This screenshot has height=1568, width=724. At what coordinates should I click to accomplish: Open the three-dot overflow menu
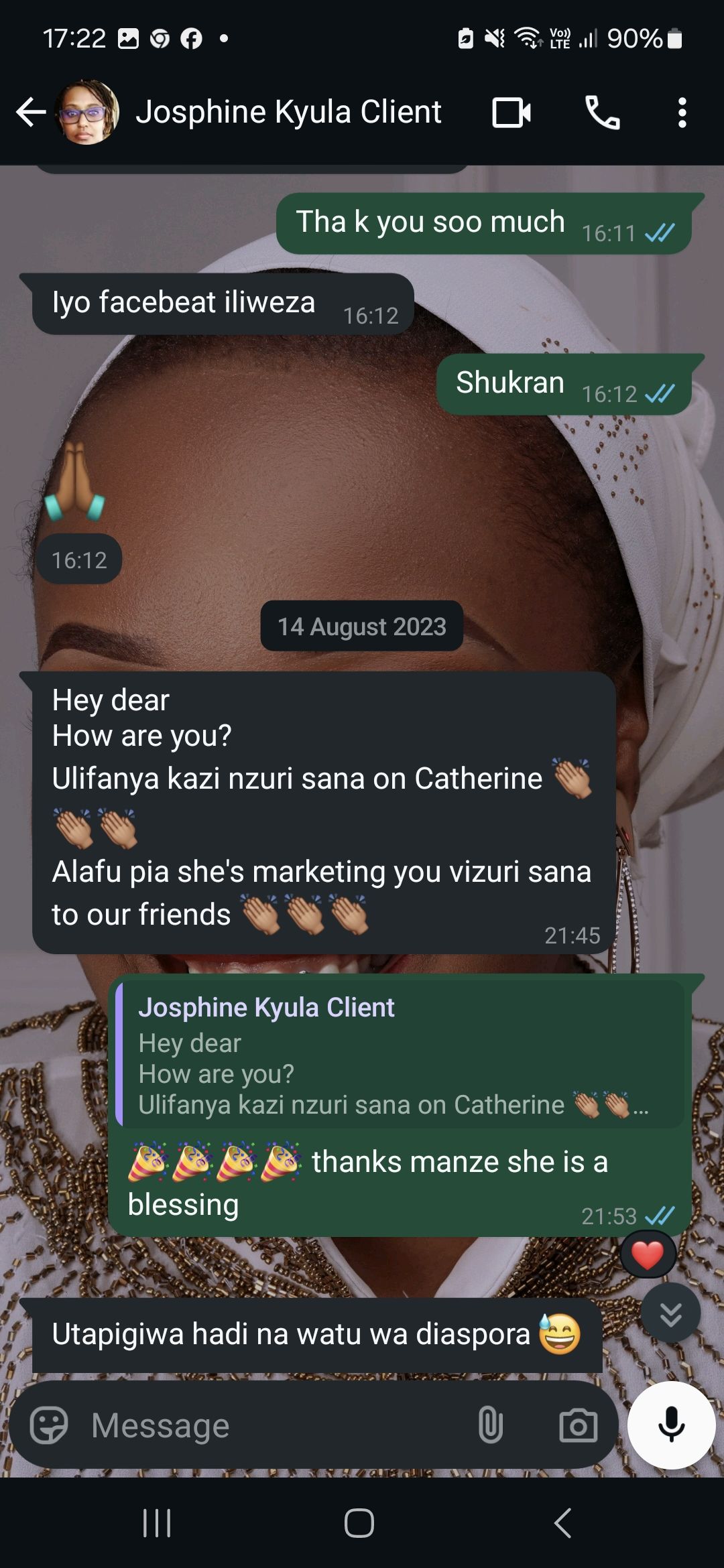coord(682,112)
